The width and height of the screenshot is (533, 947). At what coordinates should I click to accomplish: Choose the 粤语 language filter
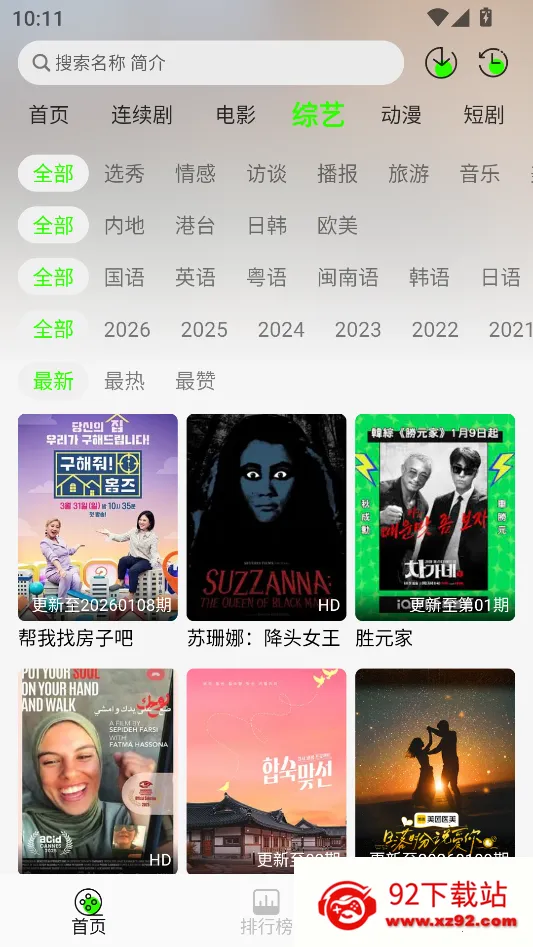pyautogui.click(x=266, y=278)
